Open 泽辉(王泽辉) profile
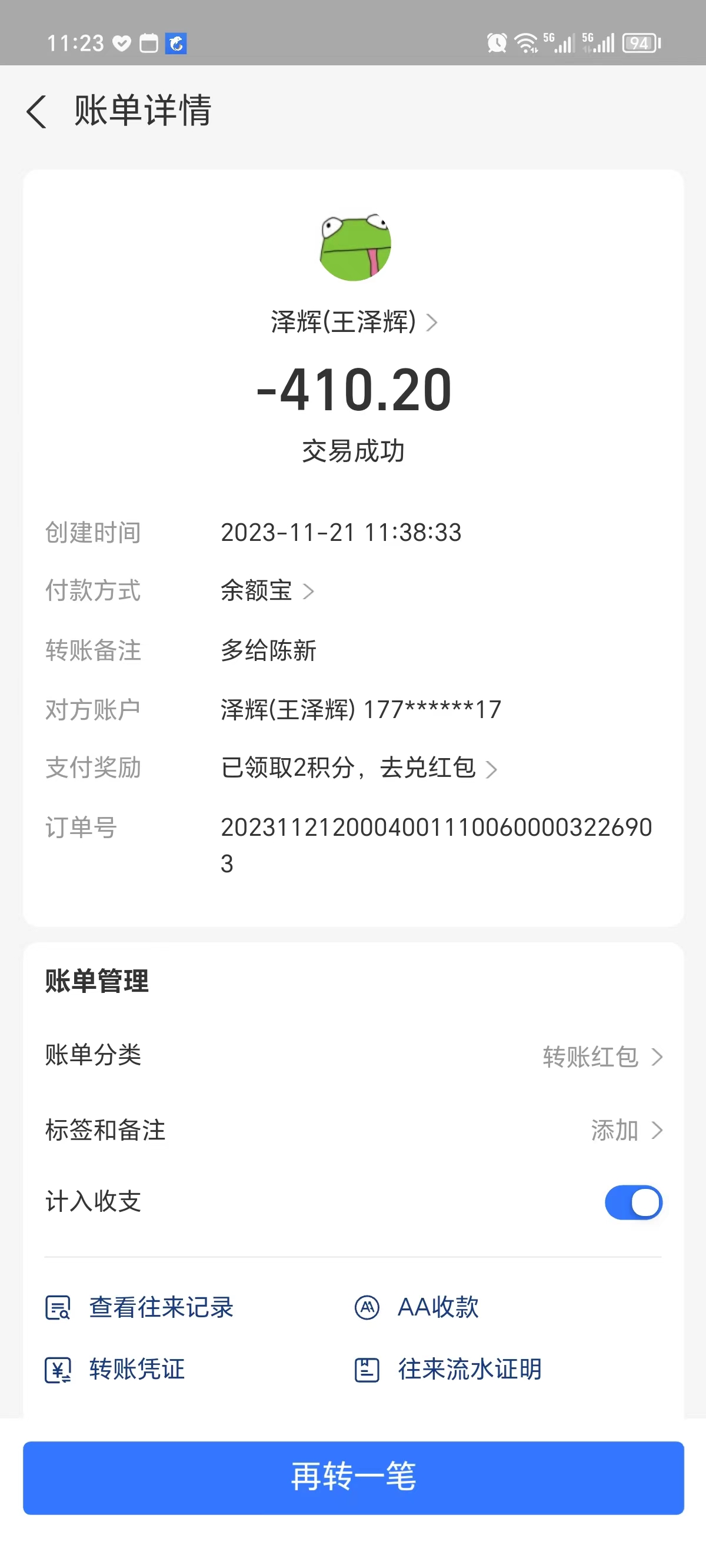 coord(353,321)
